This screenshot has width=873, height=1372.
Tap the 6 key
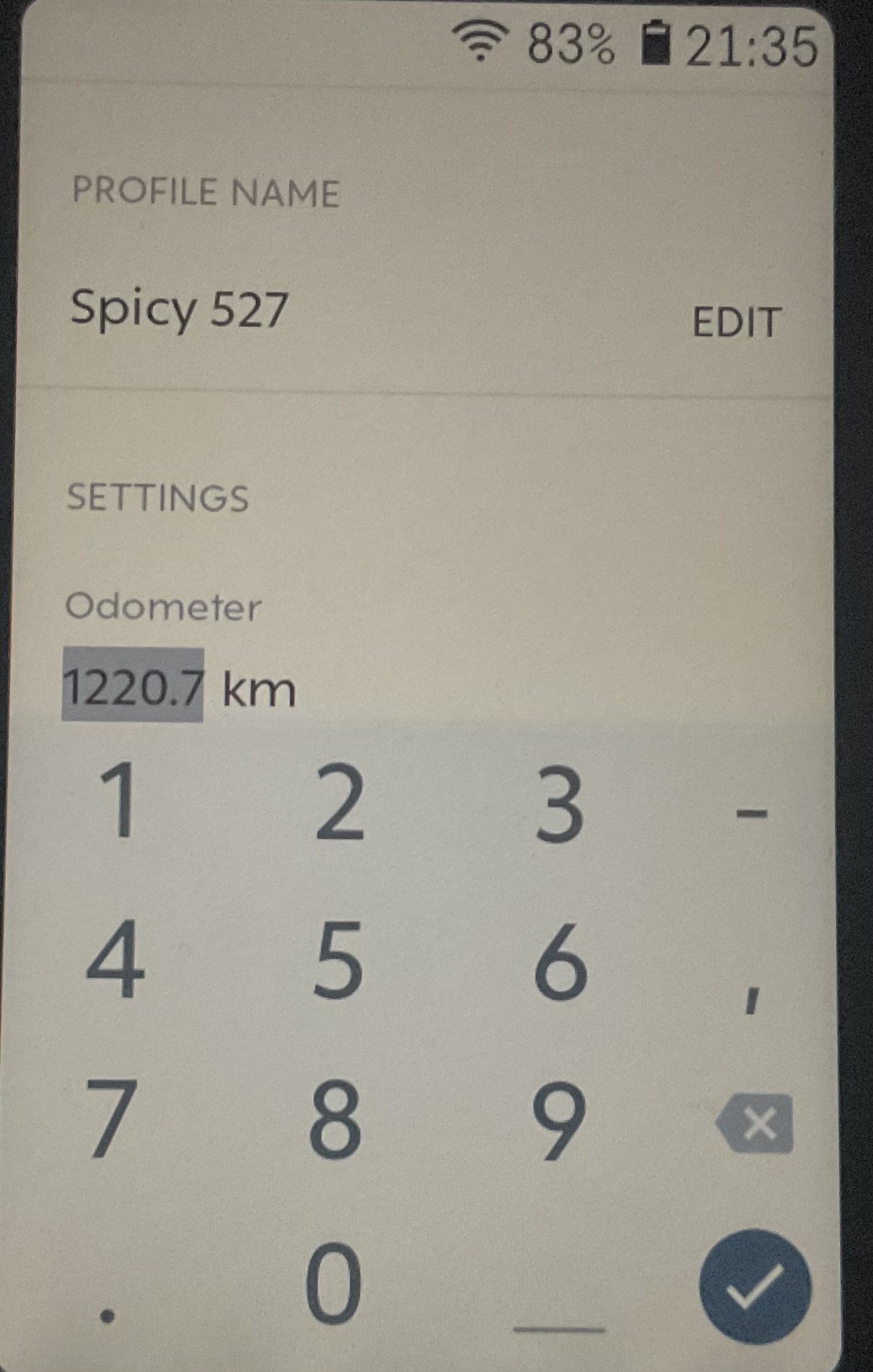tap(559, 962)
